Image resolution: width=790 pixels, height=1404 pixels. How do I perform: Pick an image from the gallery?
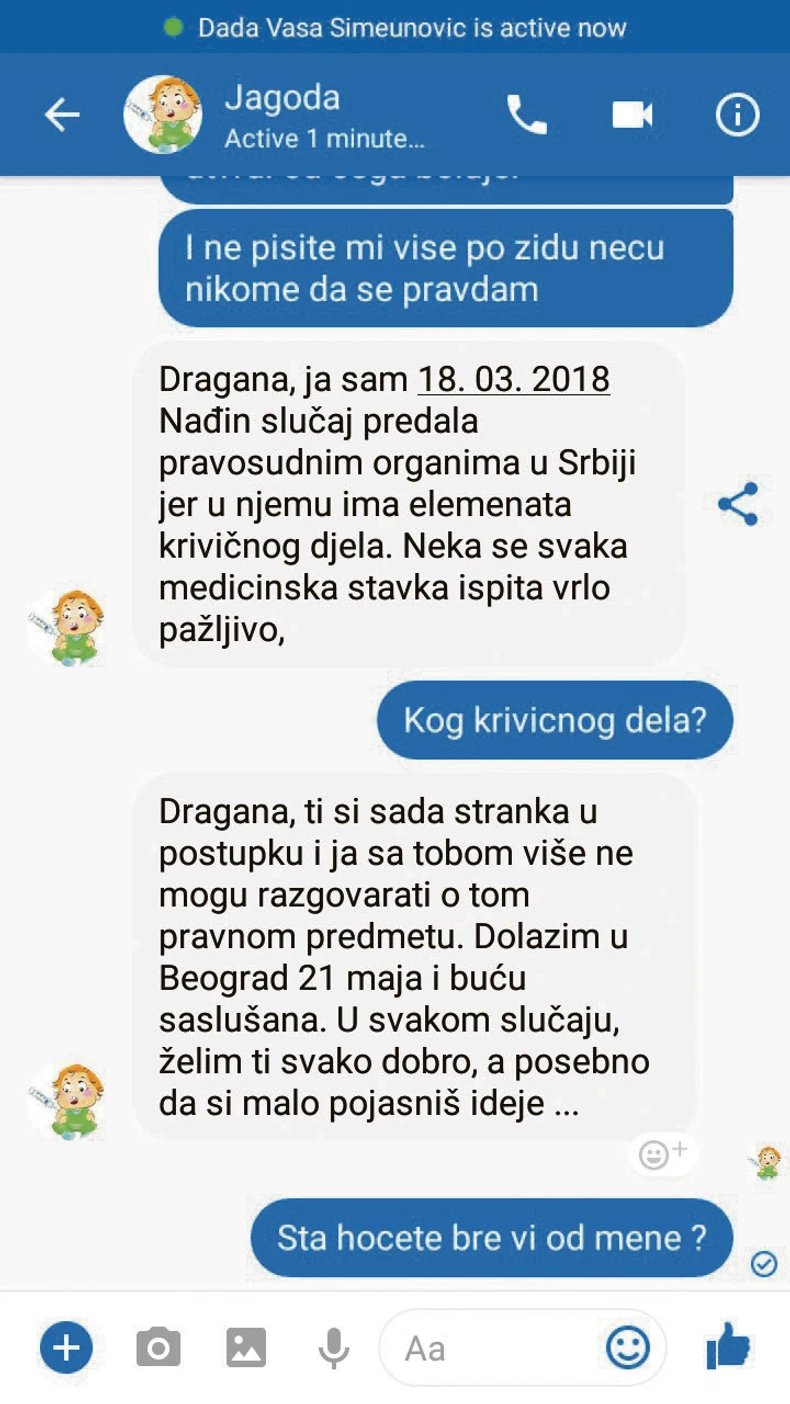click(246, 1349)
